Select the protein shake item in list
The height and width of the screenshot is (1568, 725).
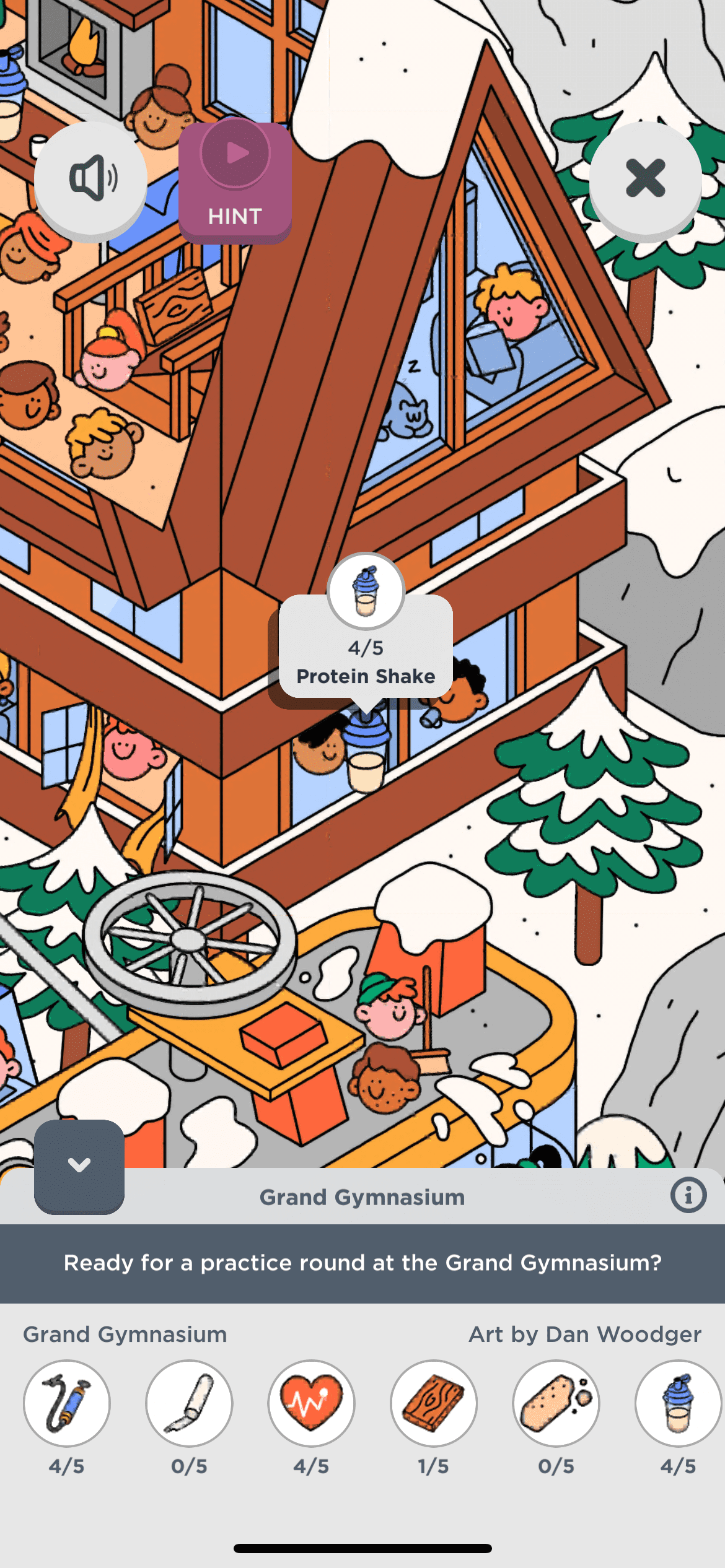pos(678,1403)
